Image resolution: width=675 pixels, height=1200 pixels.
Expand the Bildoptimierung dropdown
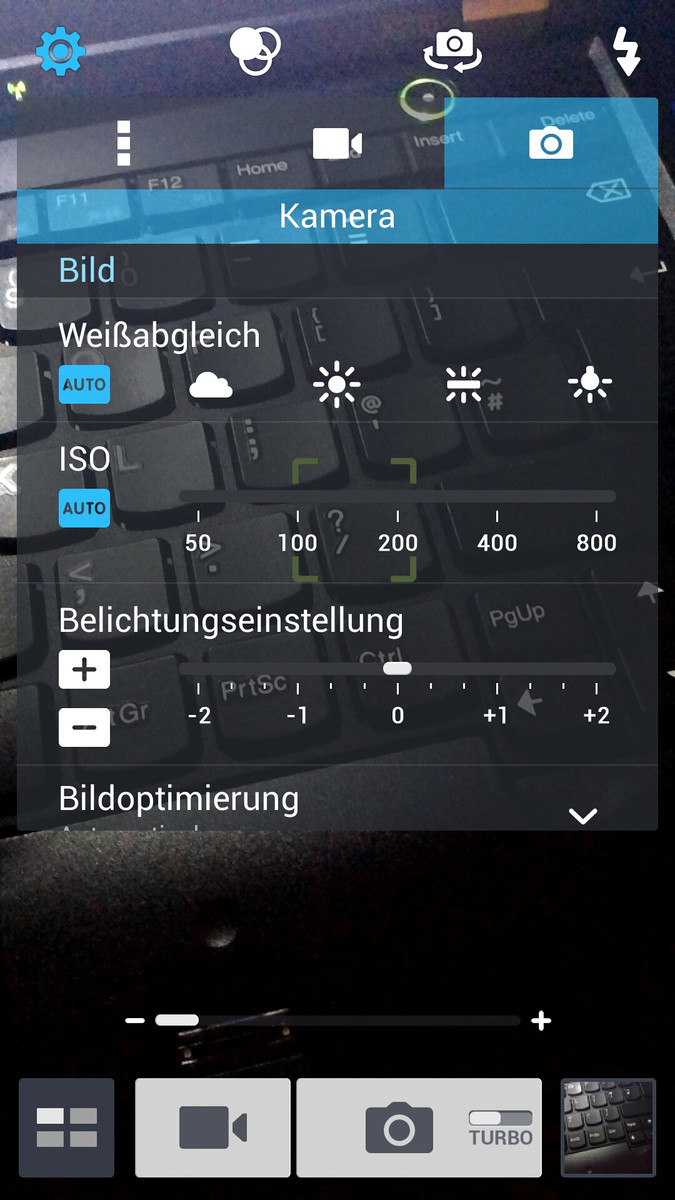point(583,816)
